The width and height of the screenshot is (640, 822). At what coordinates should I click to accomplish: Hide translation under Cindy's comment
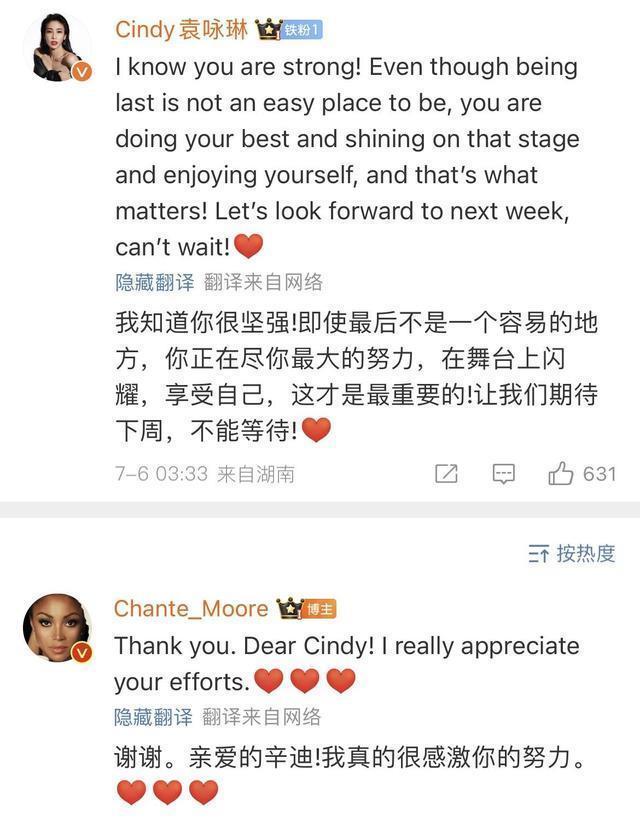coord(153,283)
